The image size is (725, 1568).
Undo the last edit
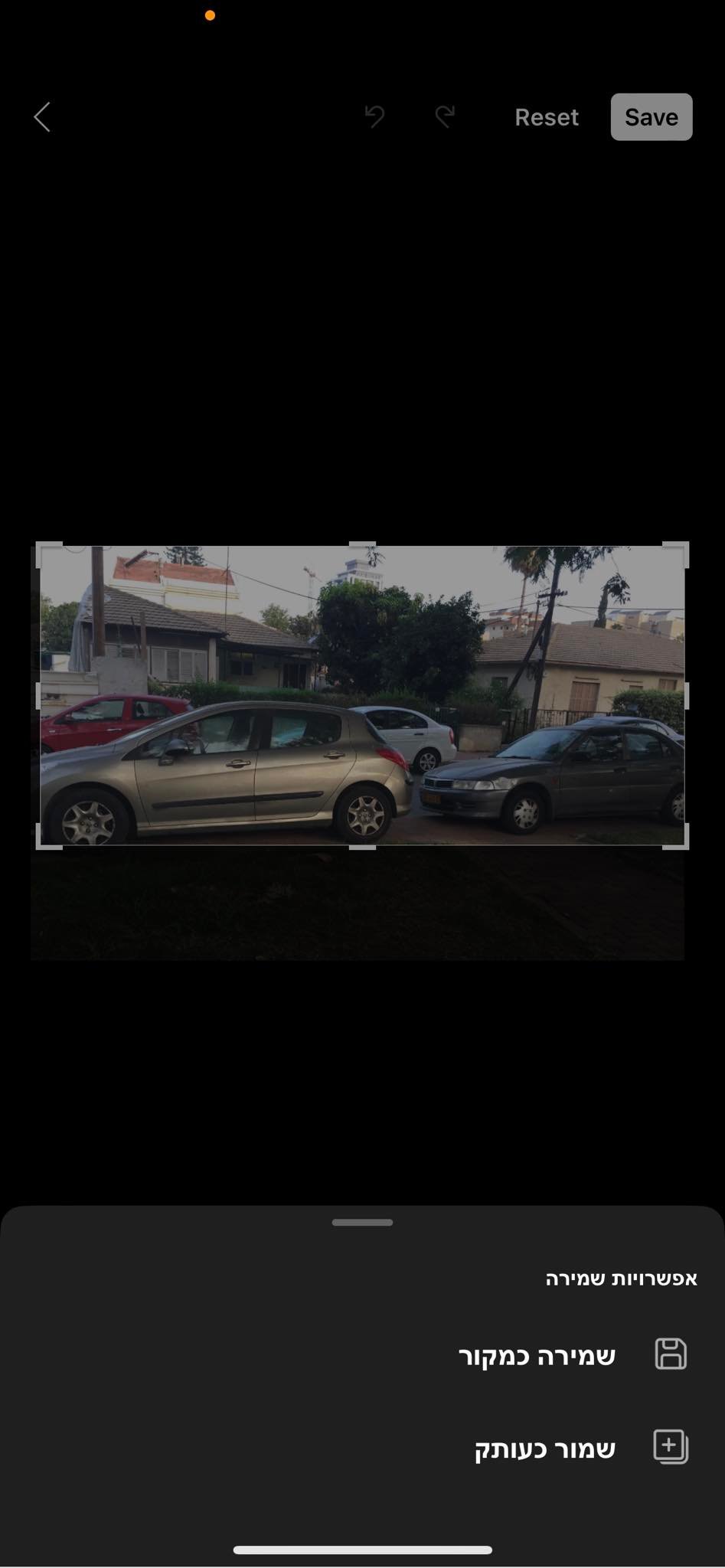click(x=374, y=117)
